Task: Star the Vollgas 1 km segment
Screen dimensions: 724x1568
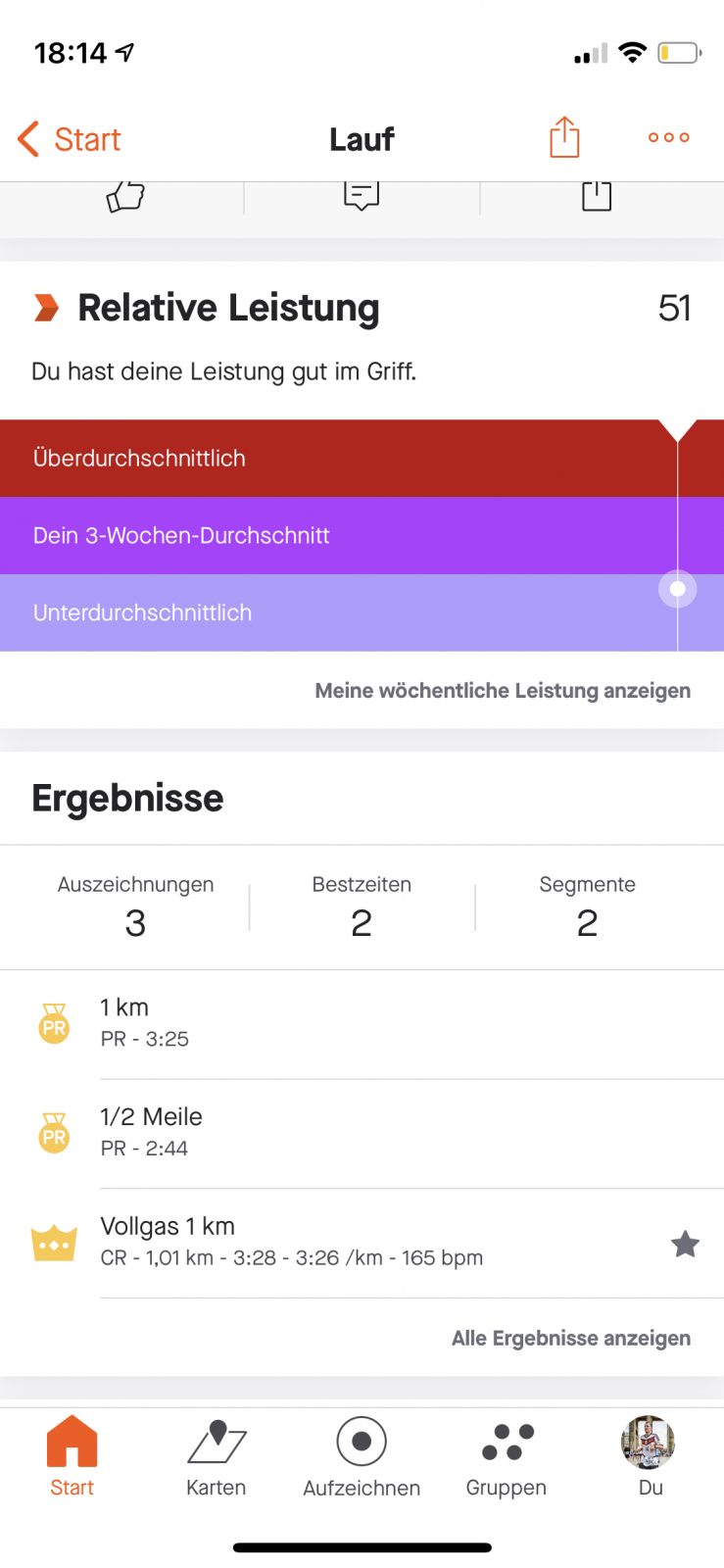Action: click(x=685, y=1244)
